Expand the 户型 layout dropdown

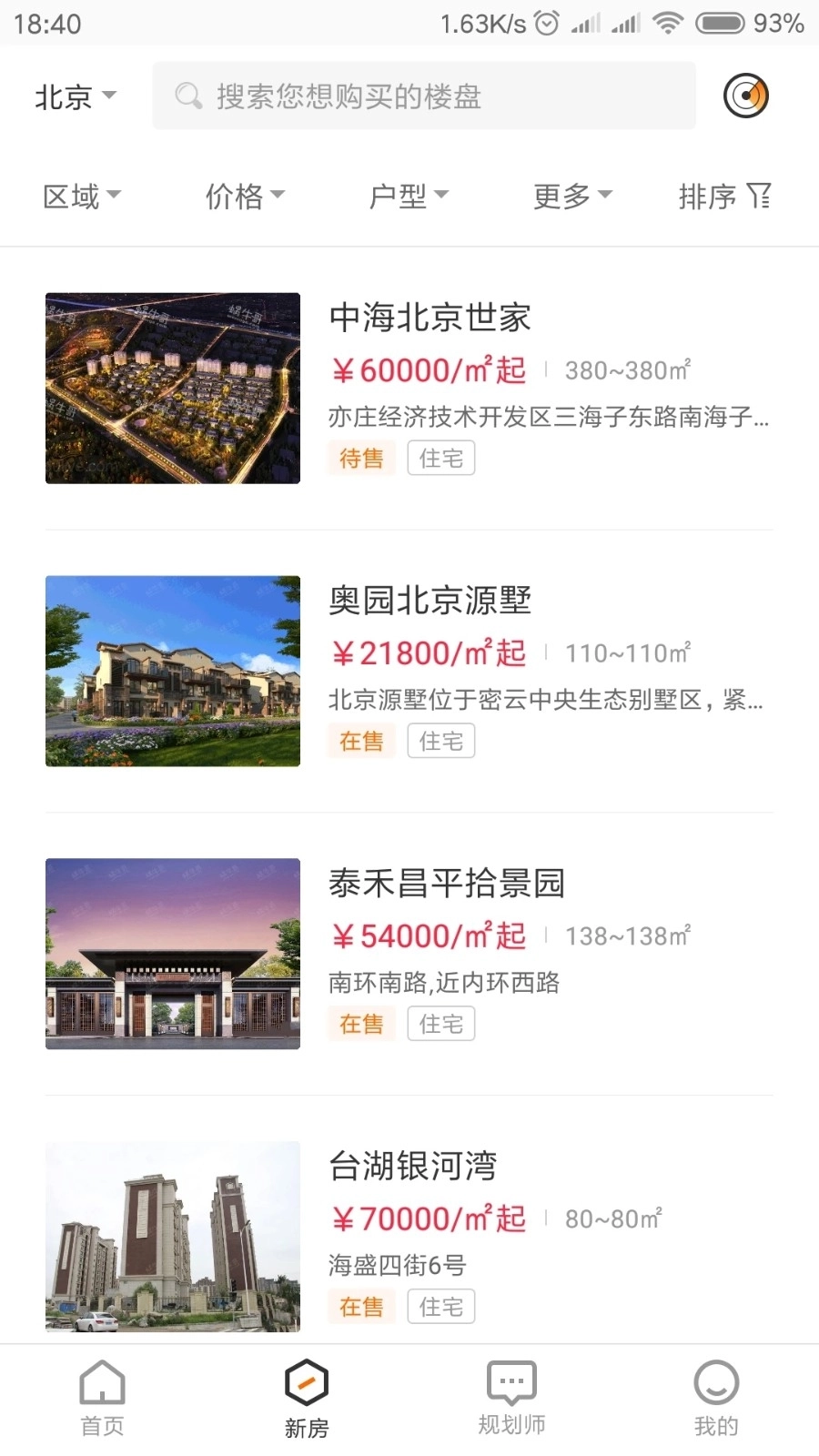408,196
